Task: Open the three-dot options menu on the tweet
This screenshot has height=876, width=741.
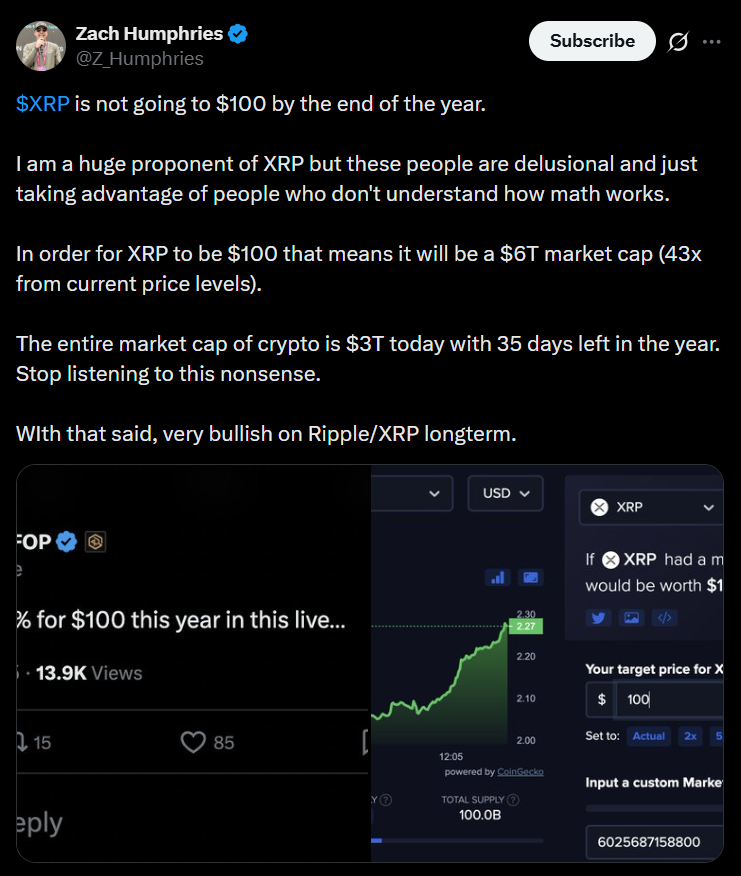Action: [x=712, y=41]
